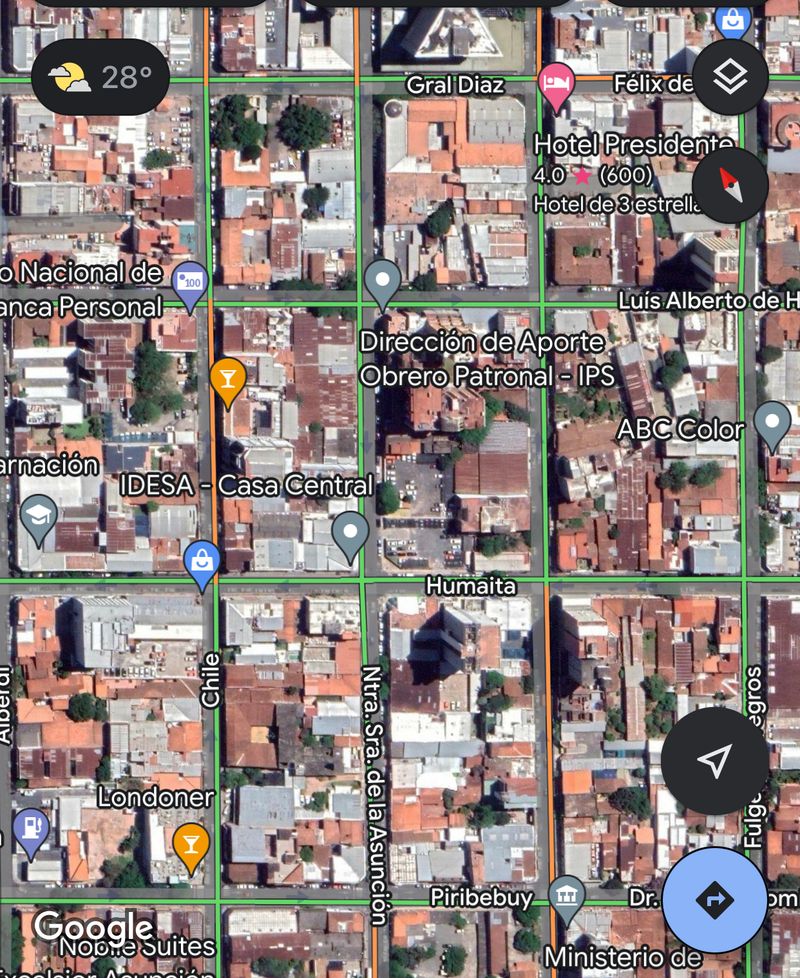The width and height of the screenshot is (800, 978).
Task: Select the school pin near Encarnación
Action: tap(38, 517)
